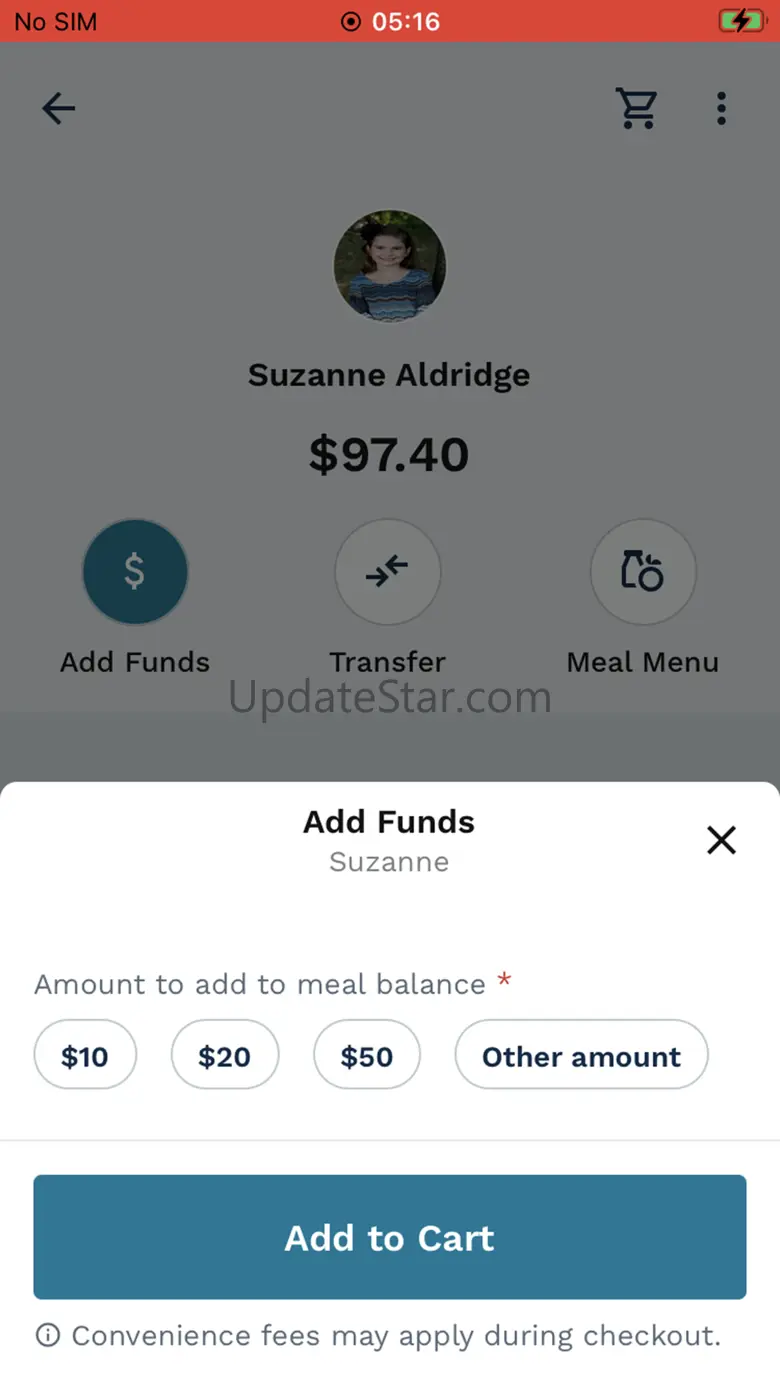Select the $10 amount chip

(85, 1056)
